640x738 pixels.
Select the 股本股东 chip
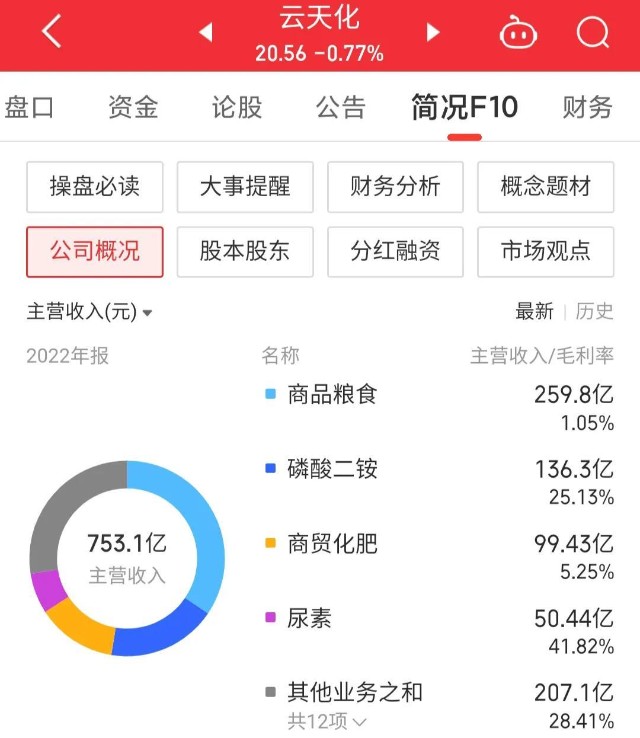click(x=245, y=251)
